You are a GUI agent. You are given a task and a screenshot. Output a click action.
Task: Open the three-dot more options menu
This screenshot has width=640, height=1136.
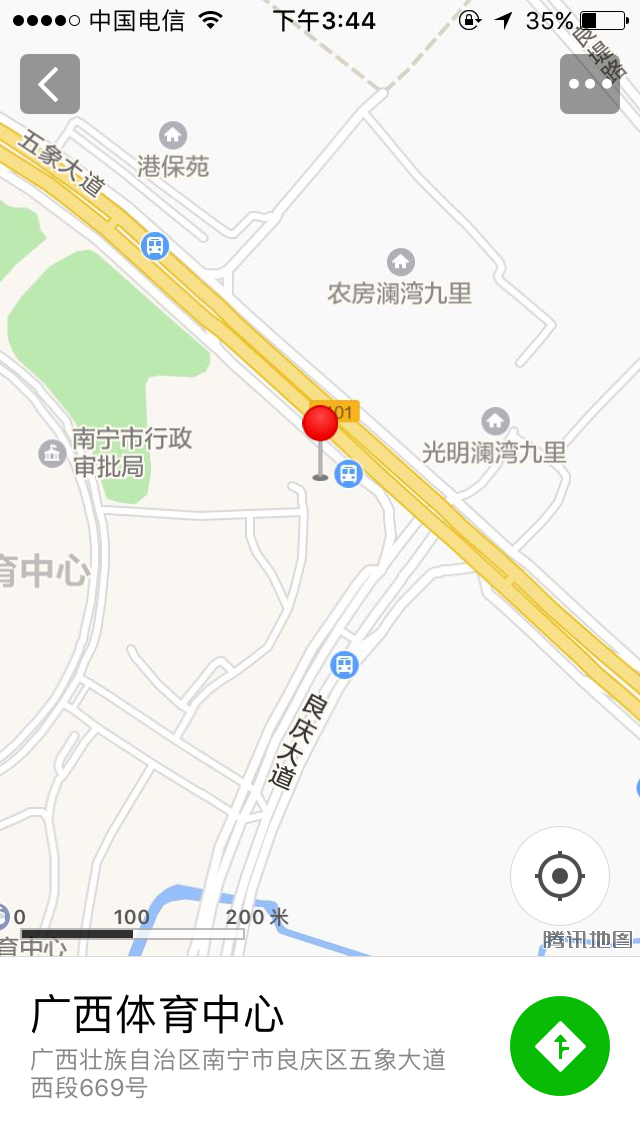click(589, 84)
